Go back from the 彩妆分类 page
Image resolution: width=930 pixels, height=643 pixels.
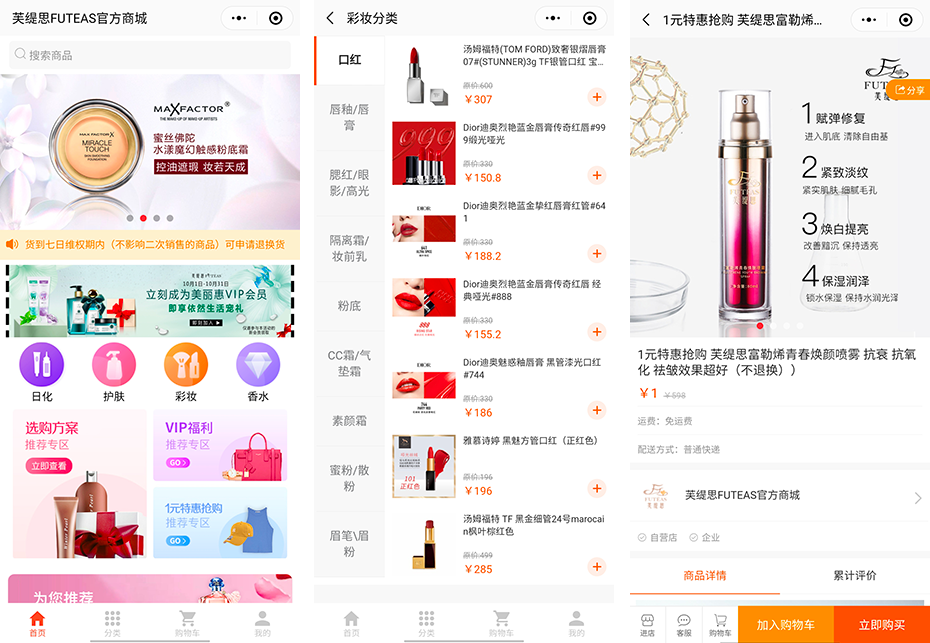click(331, 19)
